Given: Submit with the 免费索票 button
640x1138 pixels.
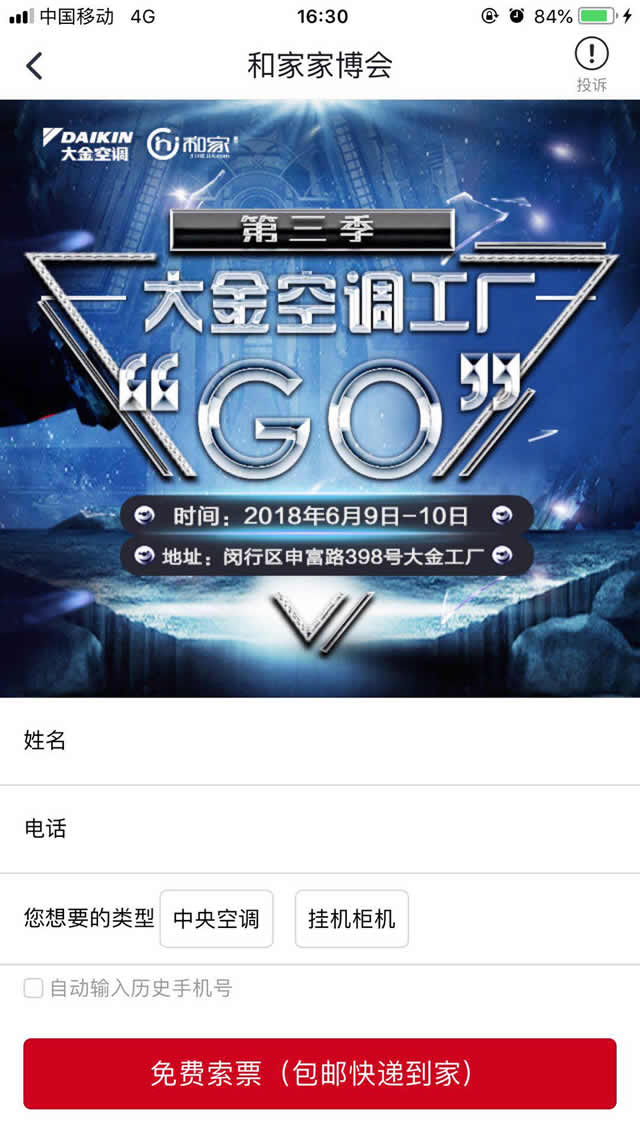Looking at the screenshot, I should pos(320,1073).
